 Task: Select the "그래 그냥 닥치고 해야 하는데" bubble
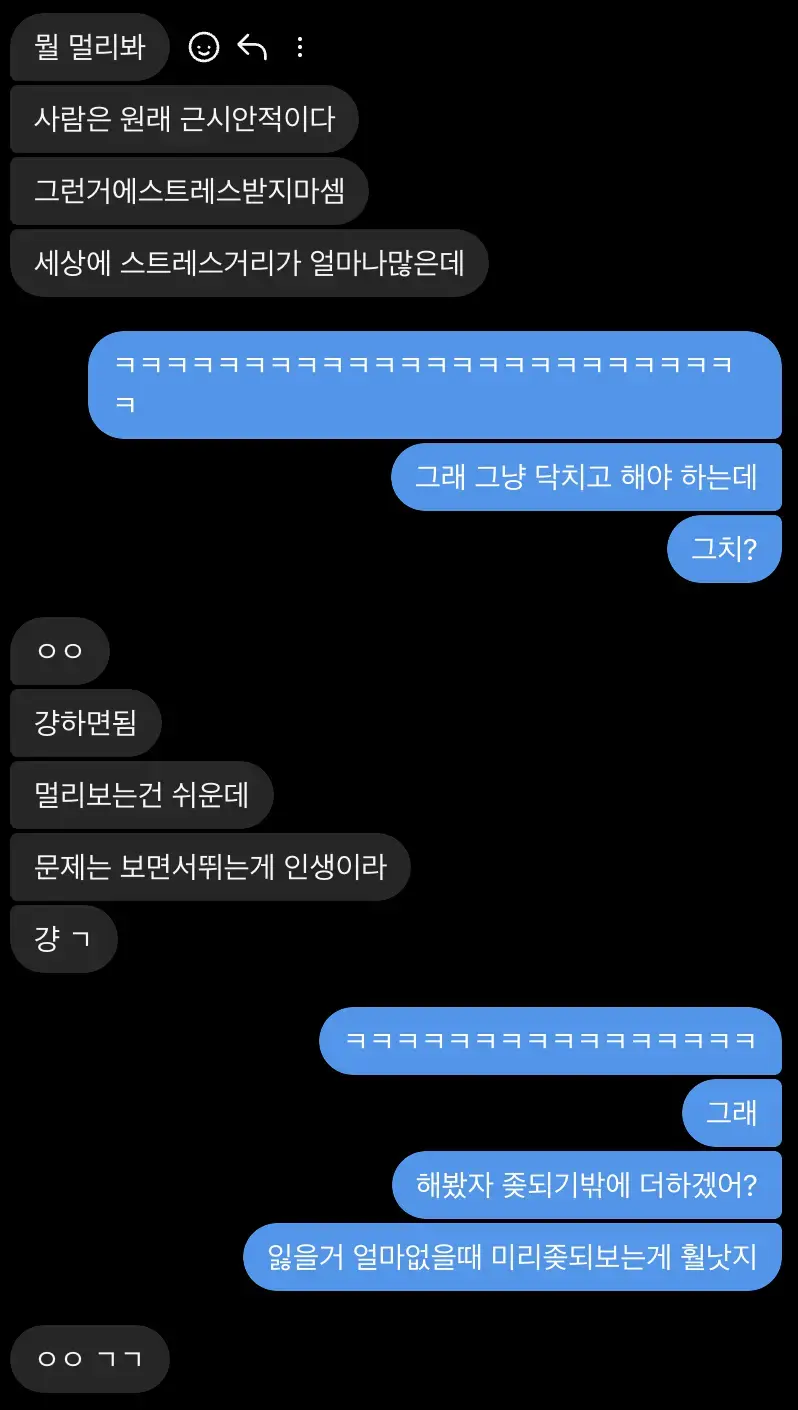(587, 477)
